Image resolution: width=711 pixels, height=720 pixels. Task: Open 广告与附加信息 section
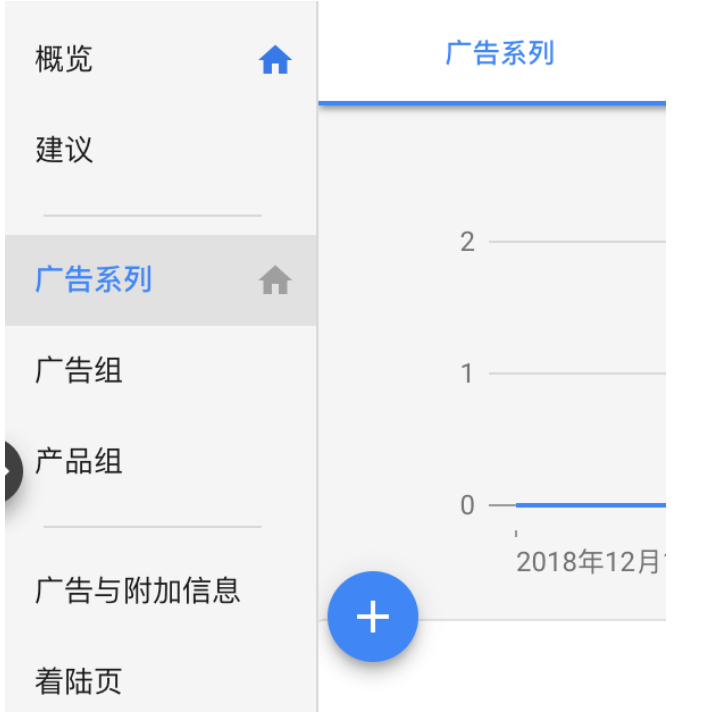point(138,590)
